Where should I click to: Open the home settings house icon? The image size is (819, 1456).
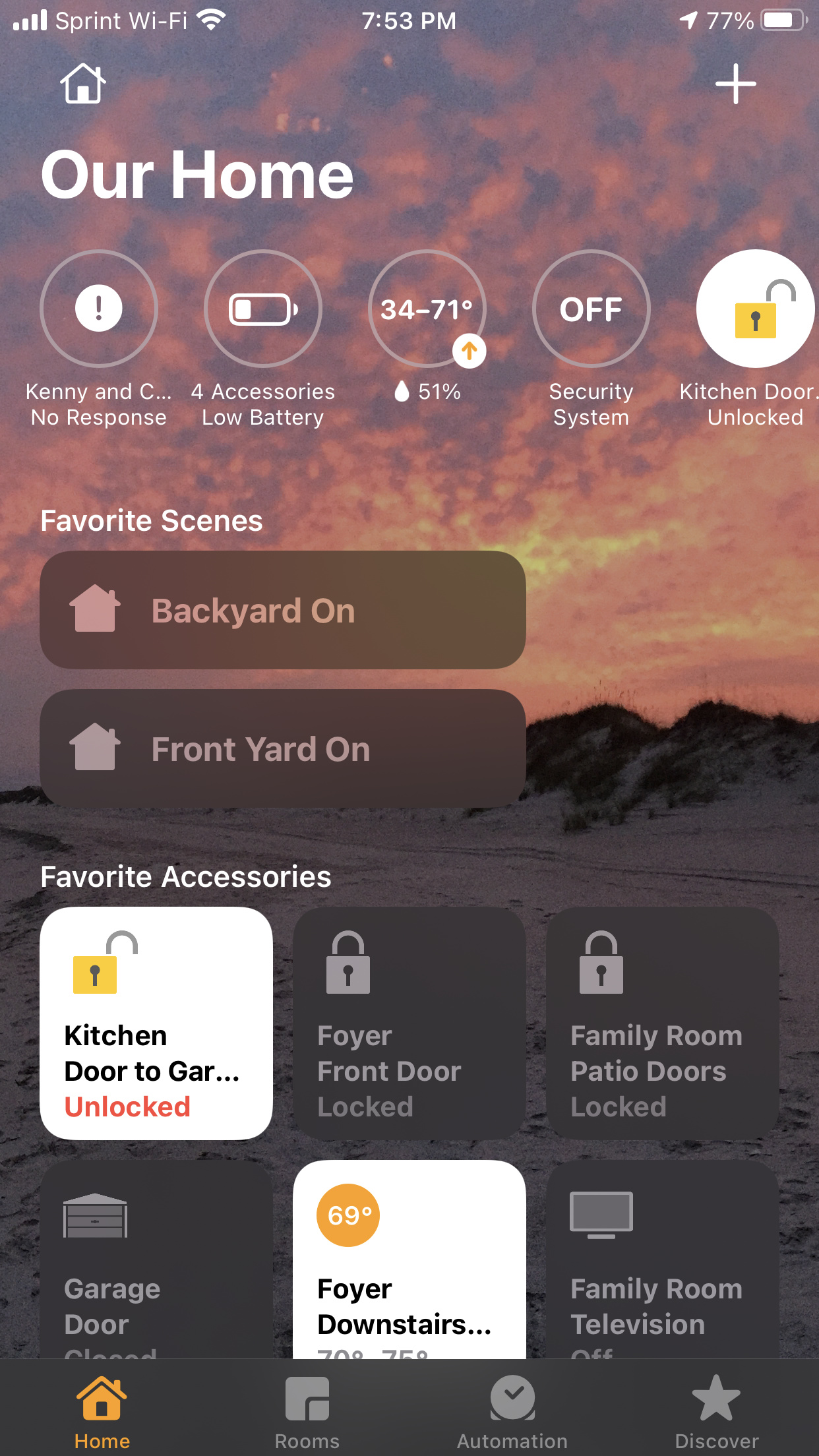[83, 83]
